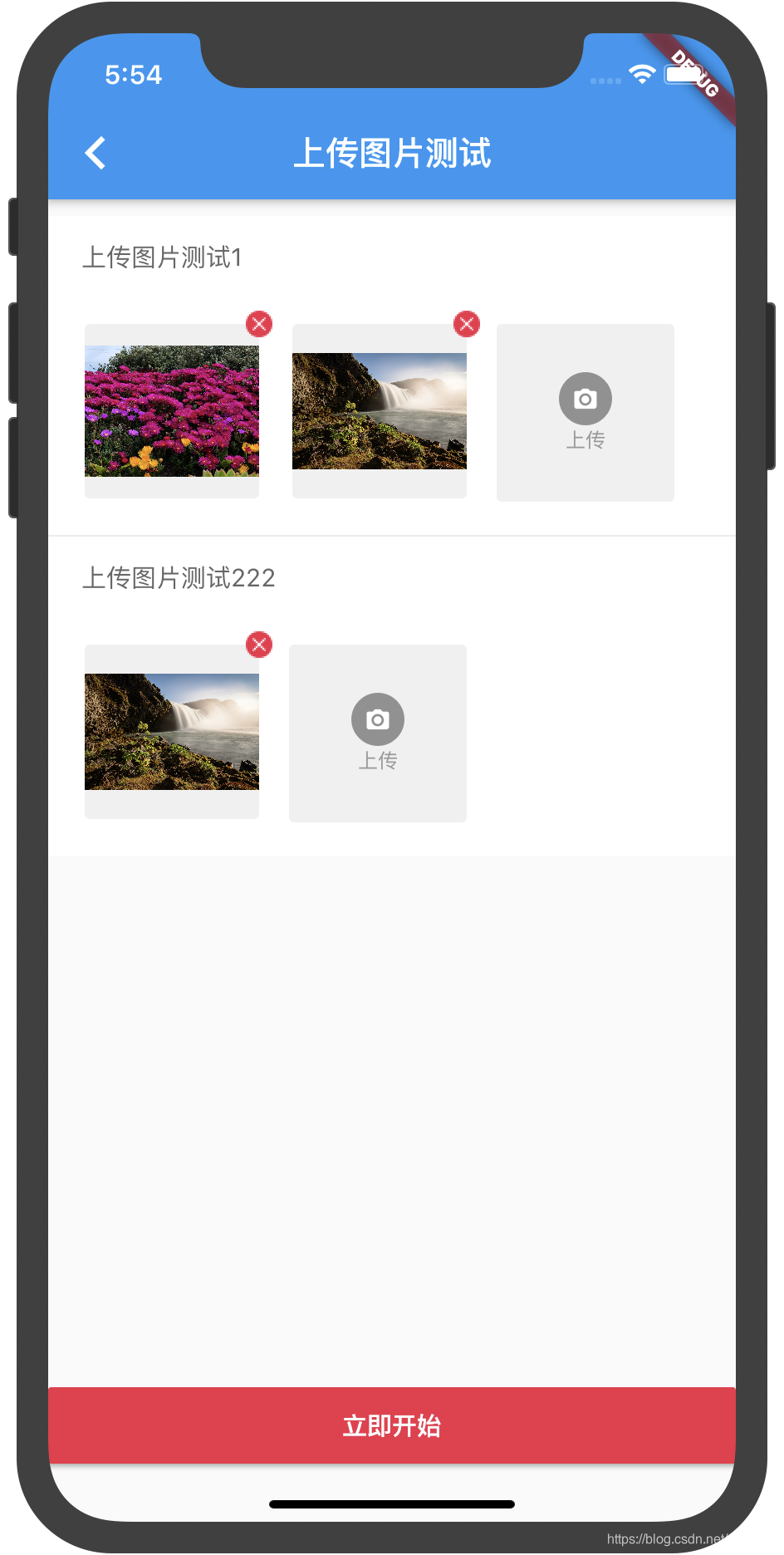Delete the waterfall photo in 上传图片测试1
Screen dimensions: 784x1555
click(467, 324)
